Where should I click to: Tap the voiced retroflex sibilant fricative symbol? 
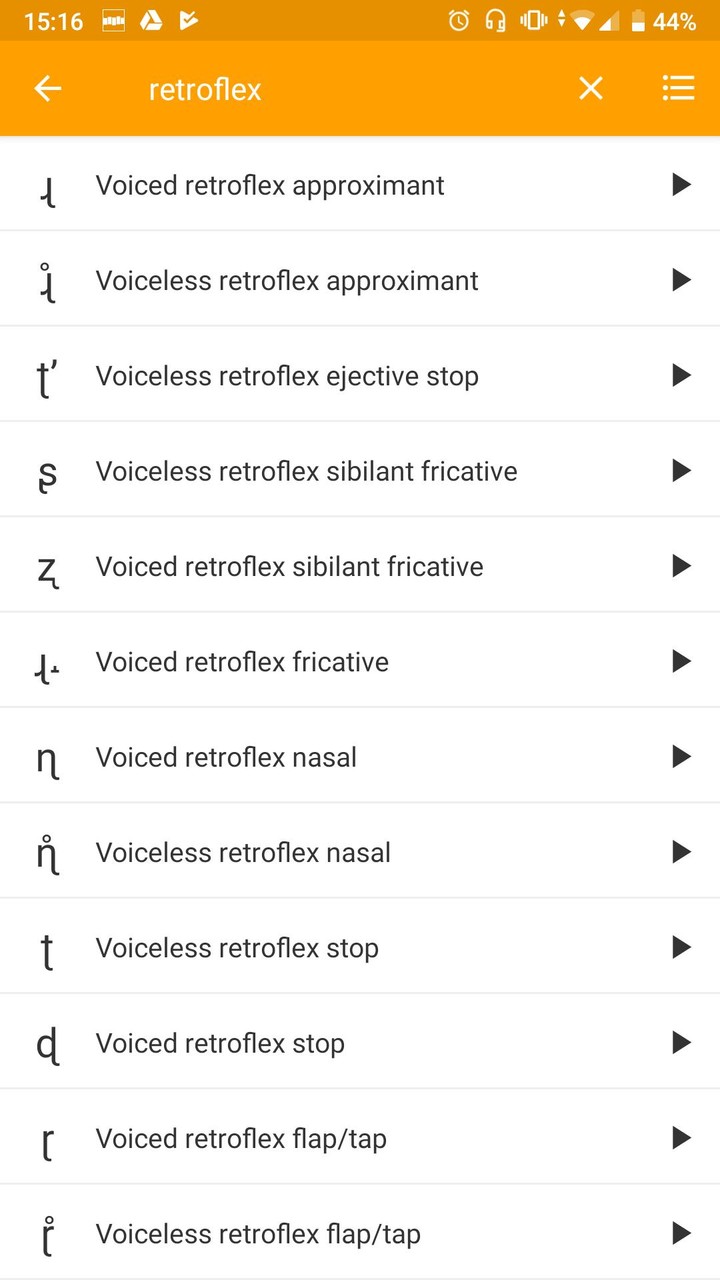pyautogui.click(x=46, y=566)
